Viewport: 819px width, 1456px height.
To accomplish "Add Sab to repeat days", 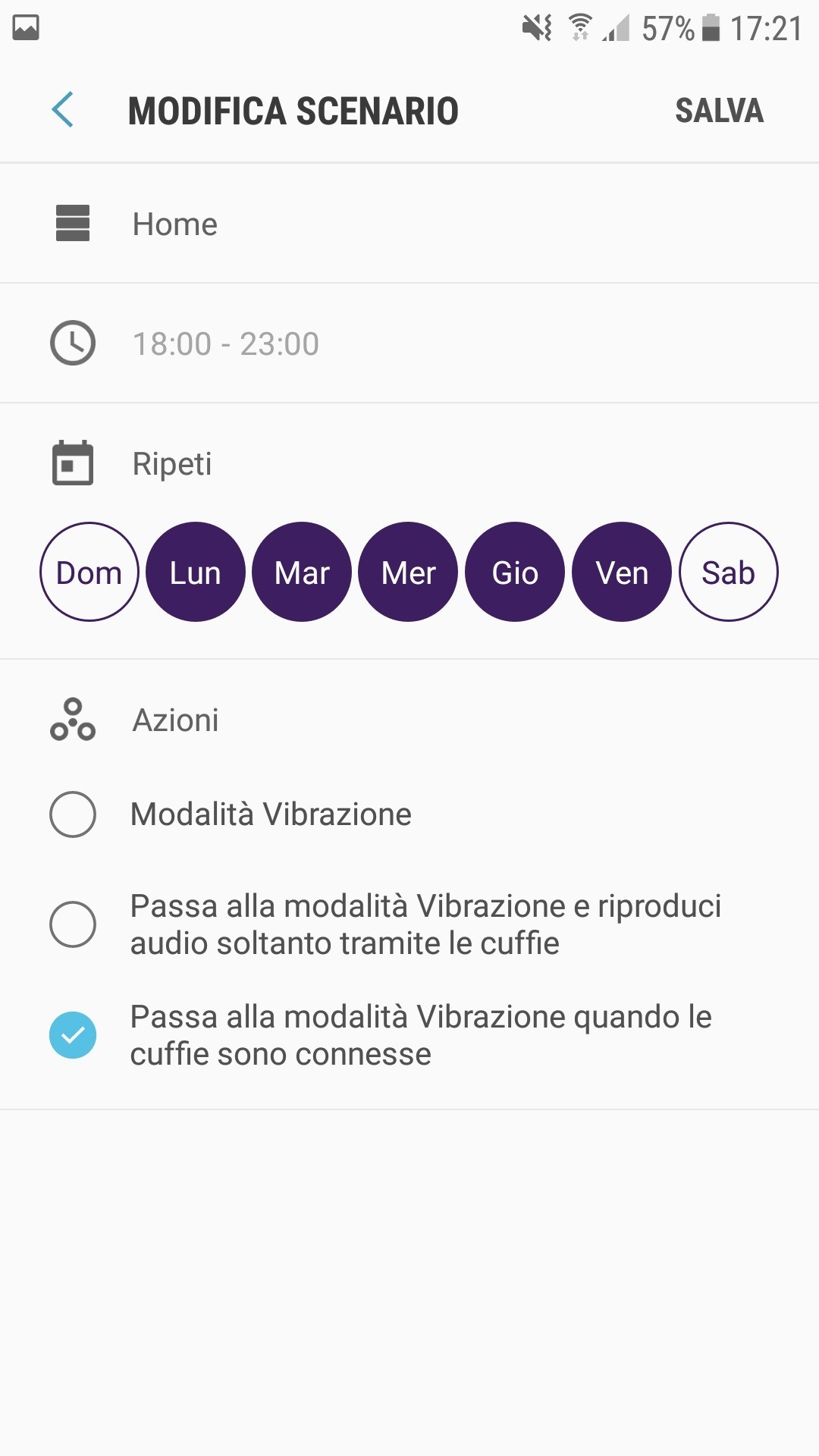I will click(x=728, y=572).
